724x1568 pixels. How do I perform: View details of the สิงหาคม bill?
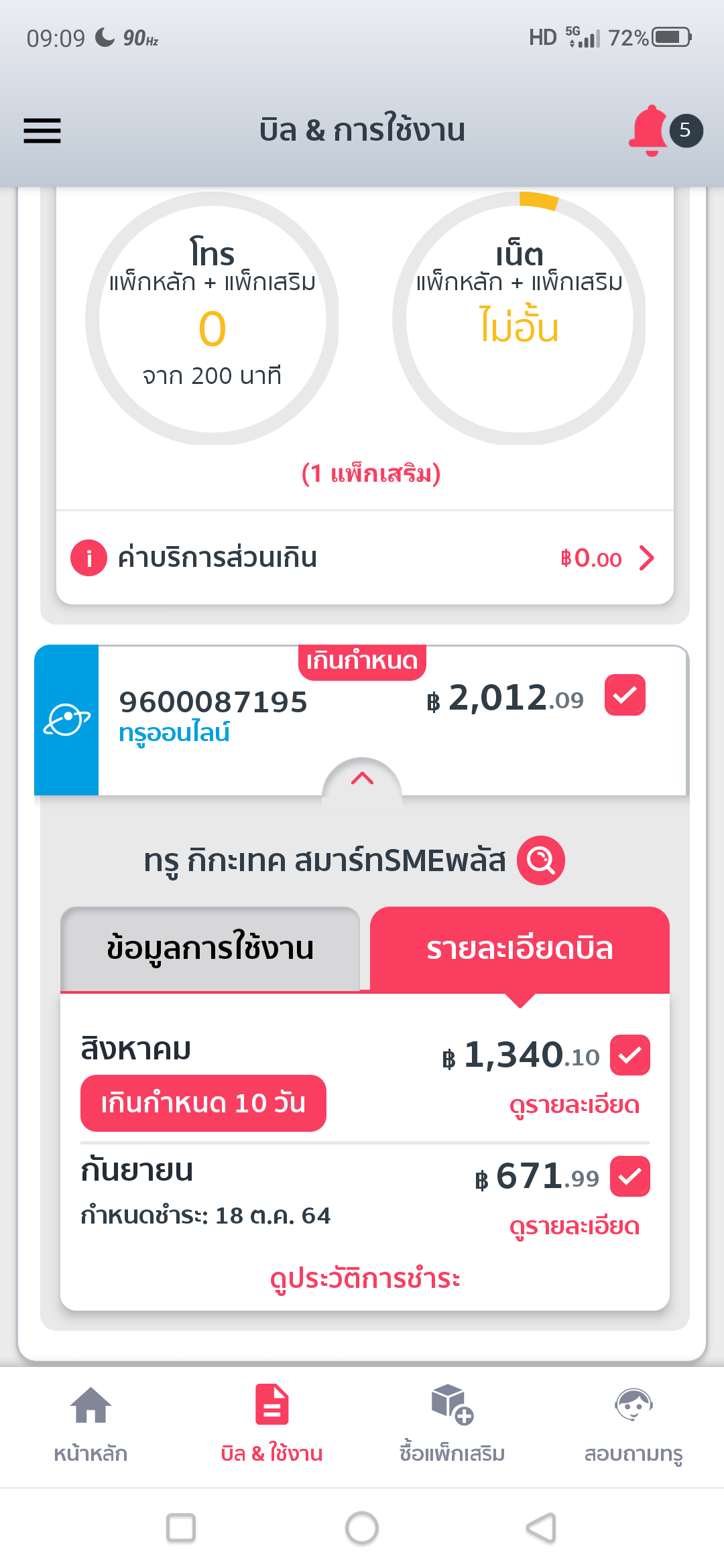coord(575,1105)
